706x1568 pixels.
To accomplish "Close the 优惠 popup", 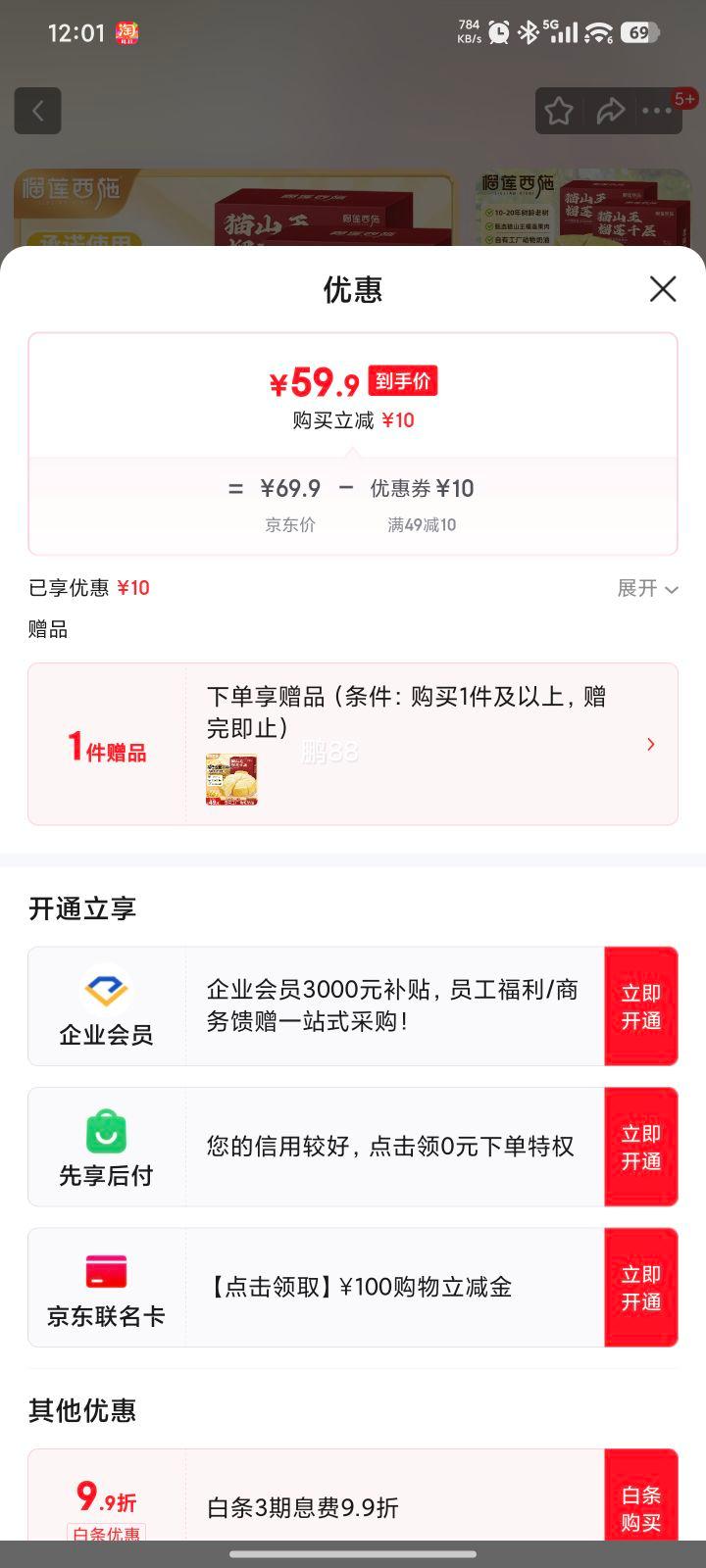I will (x=663, y=289).
